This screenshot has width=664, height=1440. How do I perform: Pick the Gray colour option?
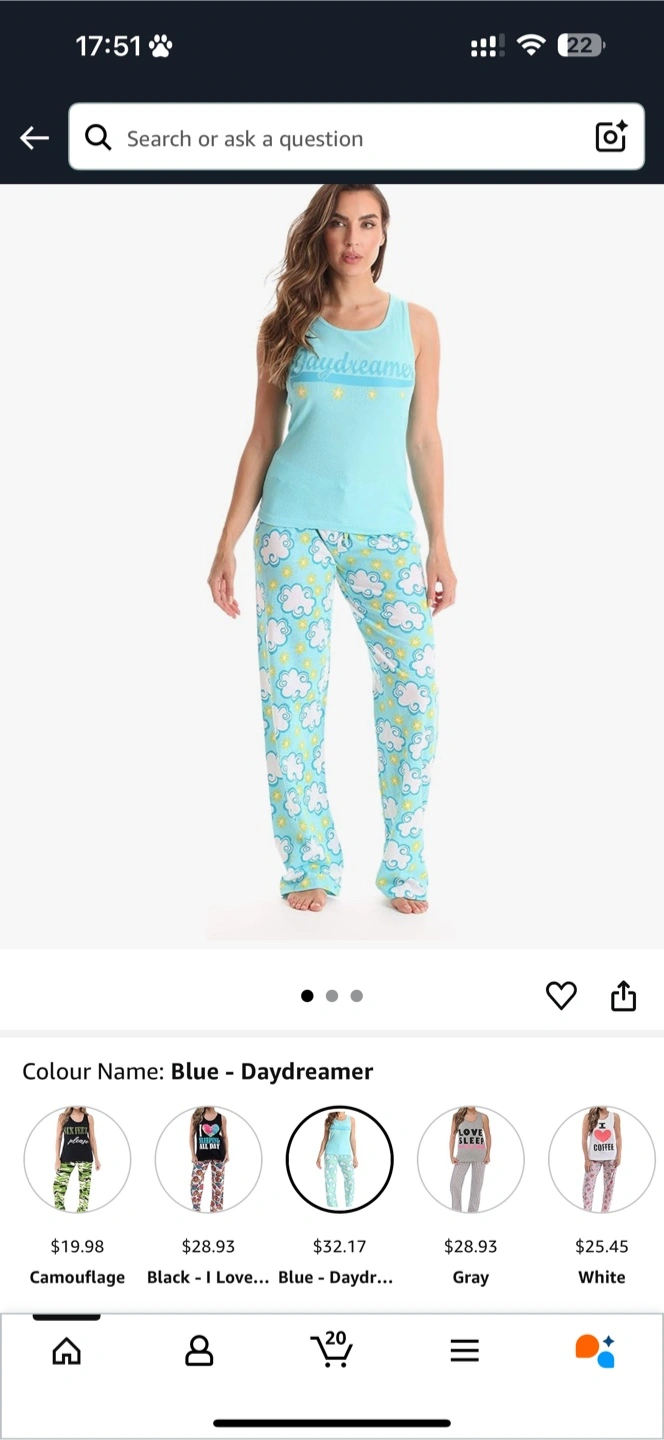click(x=470, y=1159)
